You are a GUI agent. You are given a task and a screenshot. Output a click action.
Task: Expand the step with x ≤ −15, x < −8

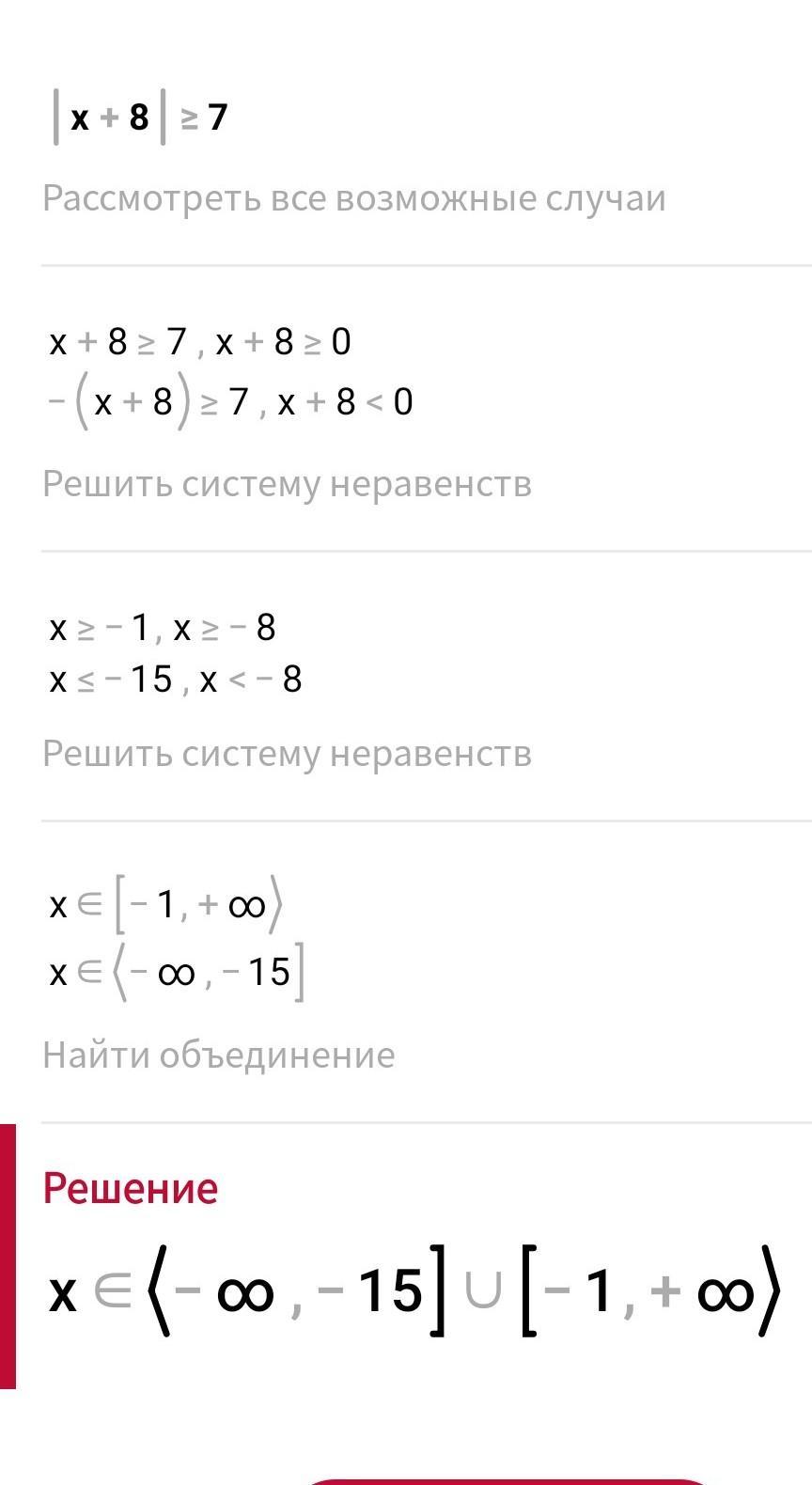[287, 754]
